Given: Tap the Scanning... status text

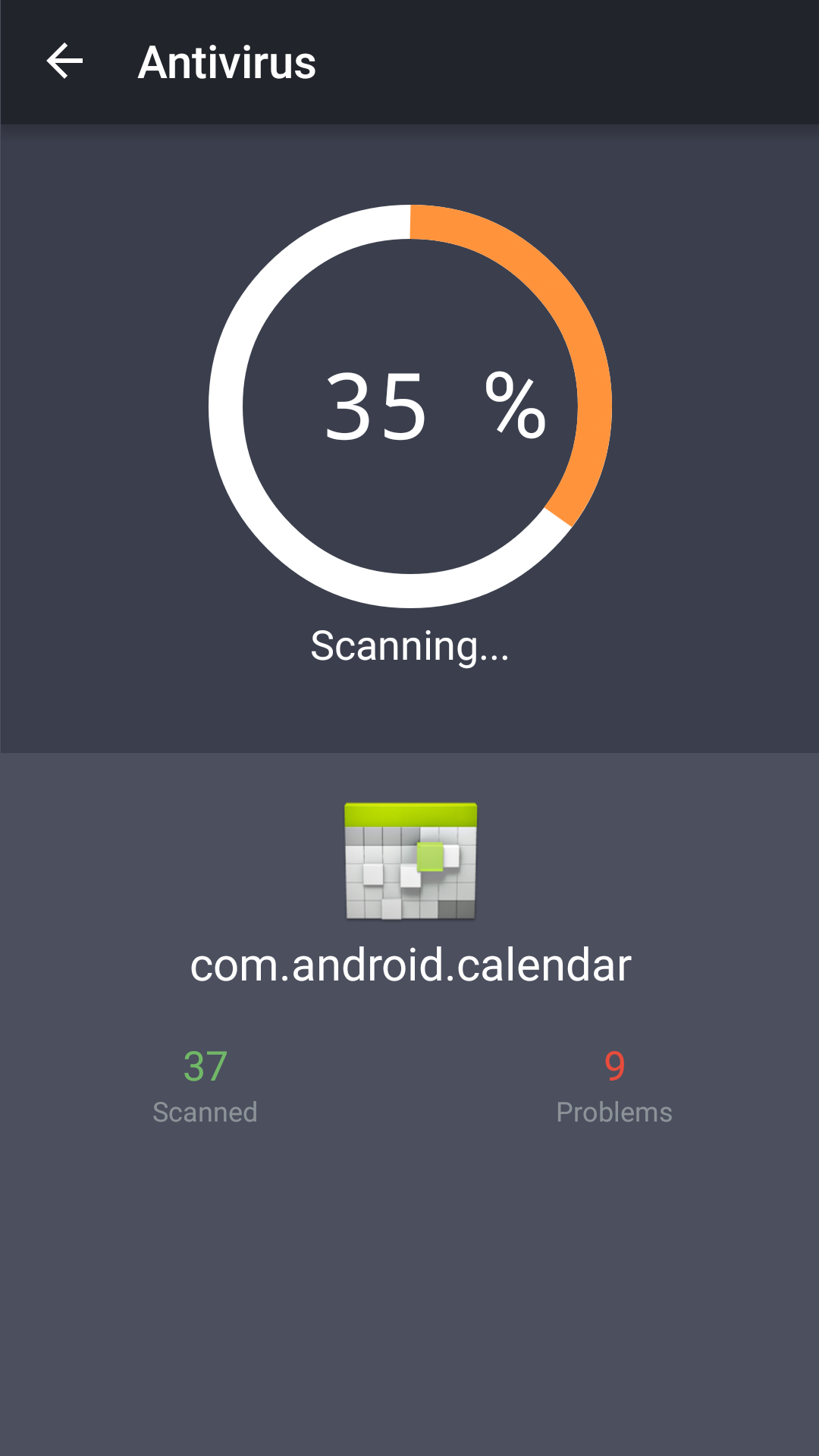Looking at the screenshot, I should (x=409, y=648).
